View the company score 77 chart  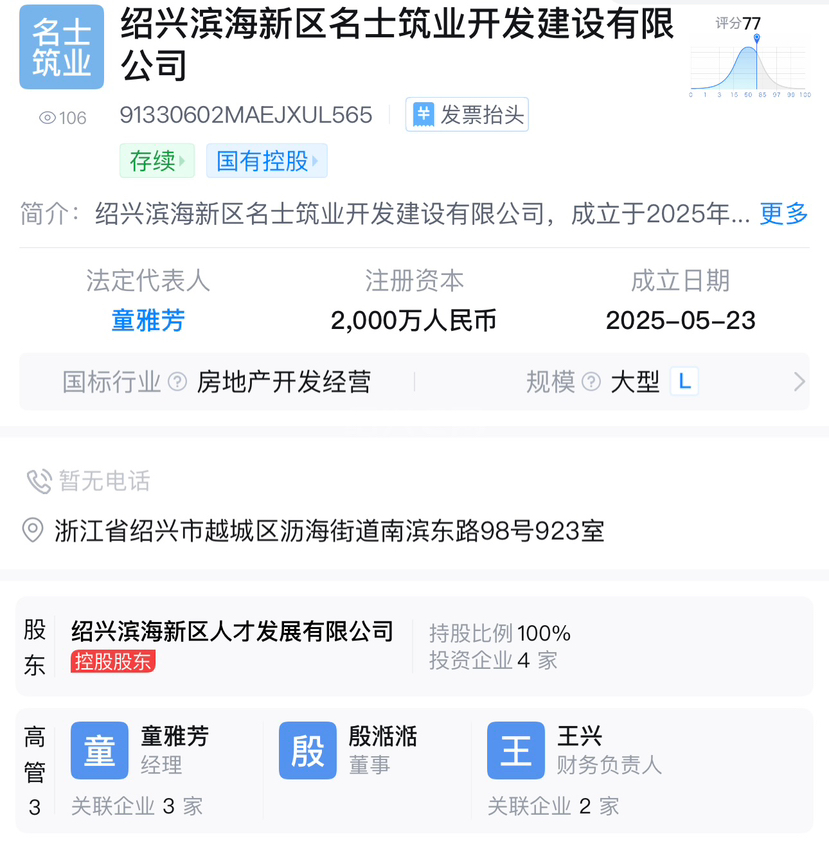tap(749, 58)
